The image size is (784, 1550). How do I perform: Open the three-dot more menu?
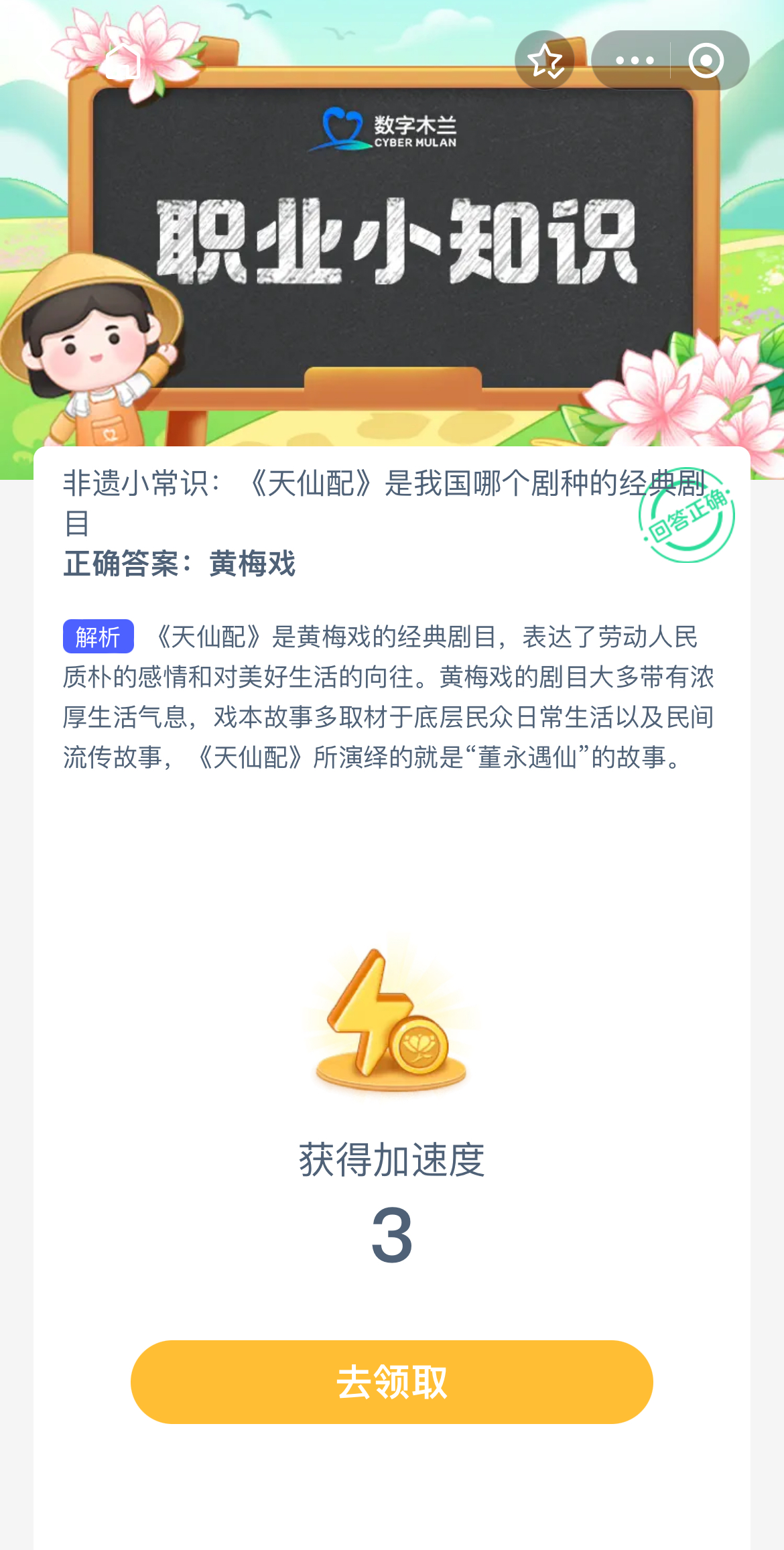[x=634, y=60]
